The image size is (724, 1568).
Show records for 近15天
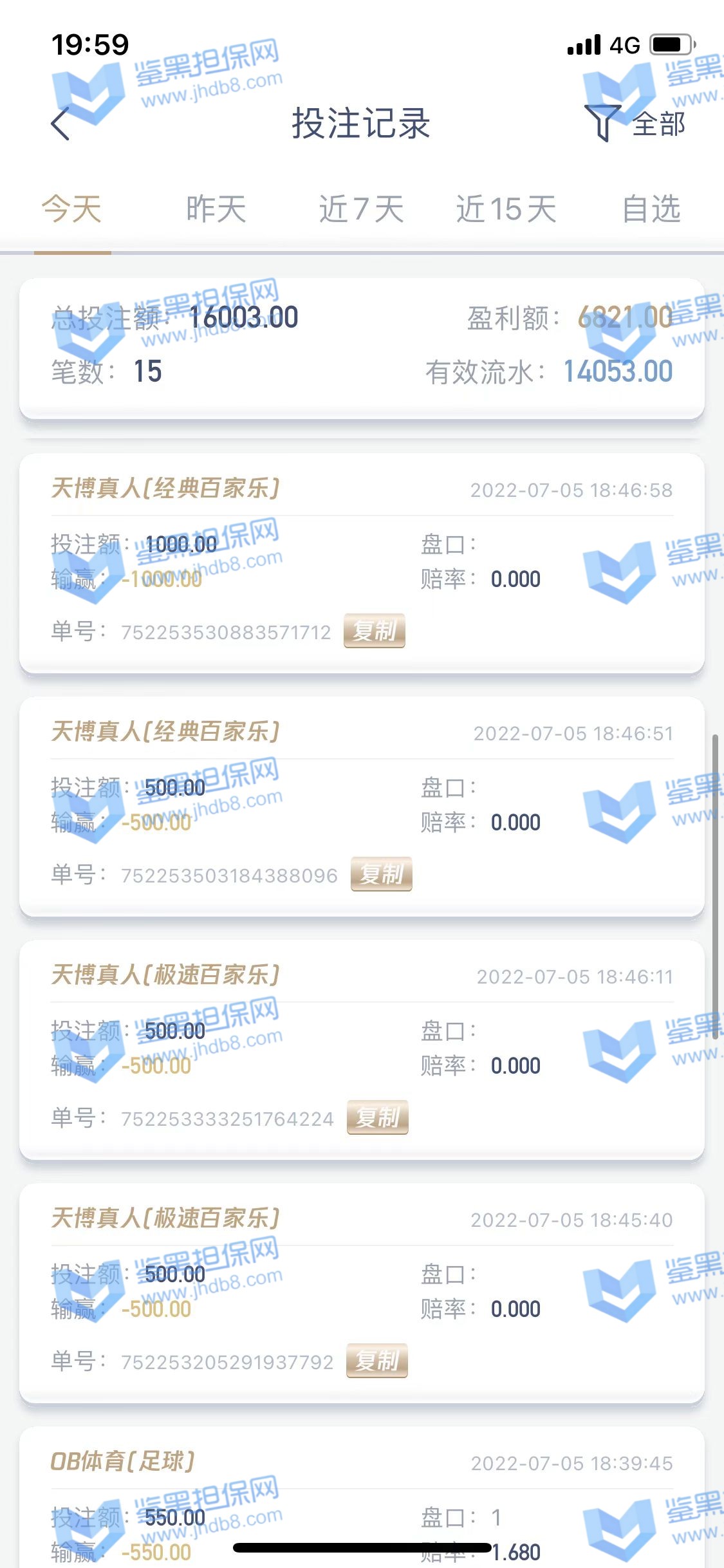506,209
